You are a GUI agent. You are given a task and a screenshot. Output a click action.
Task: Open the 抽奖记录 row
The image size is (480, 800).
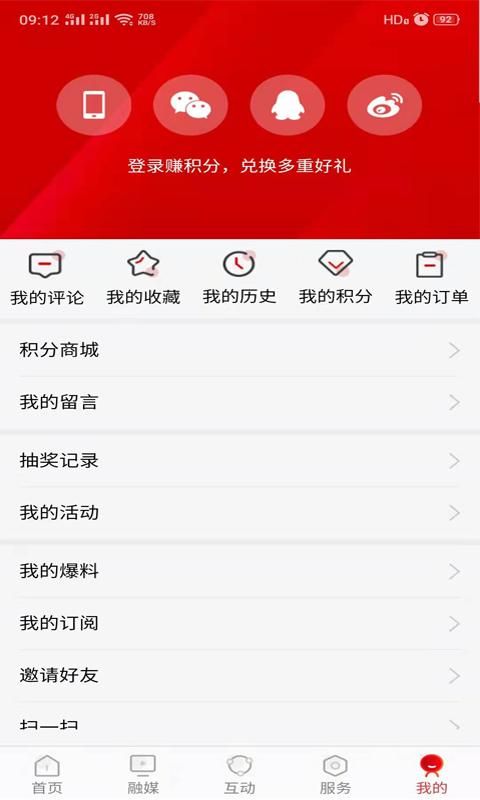(240, 461)
